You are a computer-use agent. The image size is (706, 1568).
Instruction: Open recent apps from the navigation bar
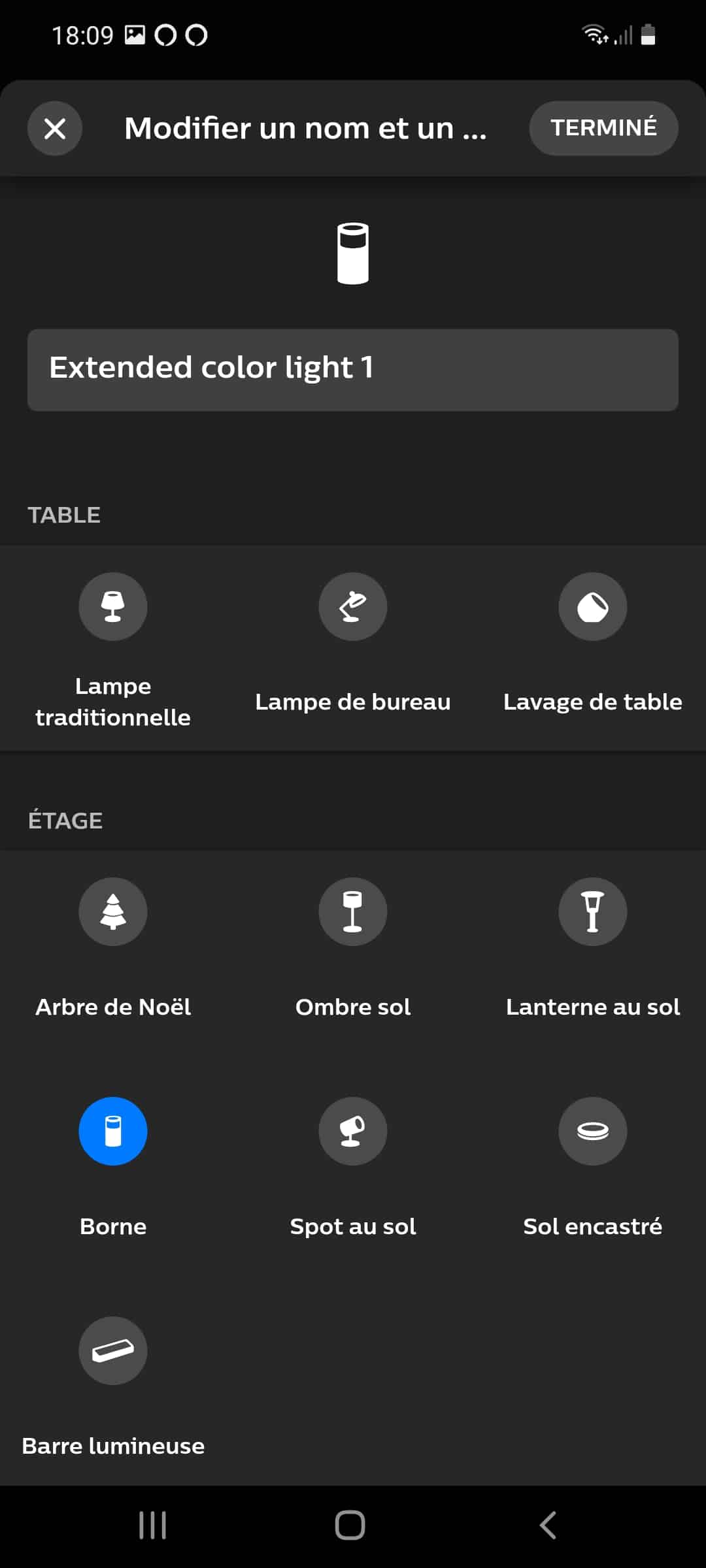(x=153, y=1526)
